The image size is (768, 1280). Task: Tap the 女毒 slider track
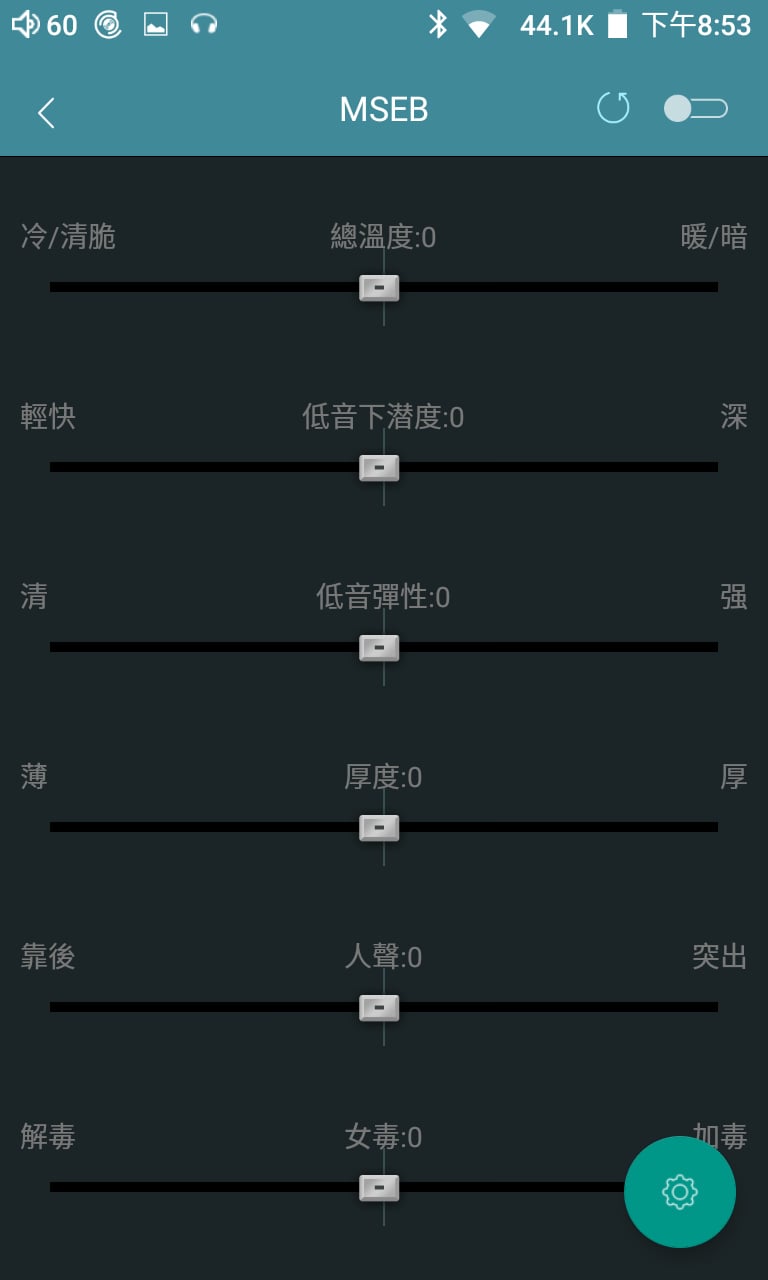(x=384, y=1187)
